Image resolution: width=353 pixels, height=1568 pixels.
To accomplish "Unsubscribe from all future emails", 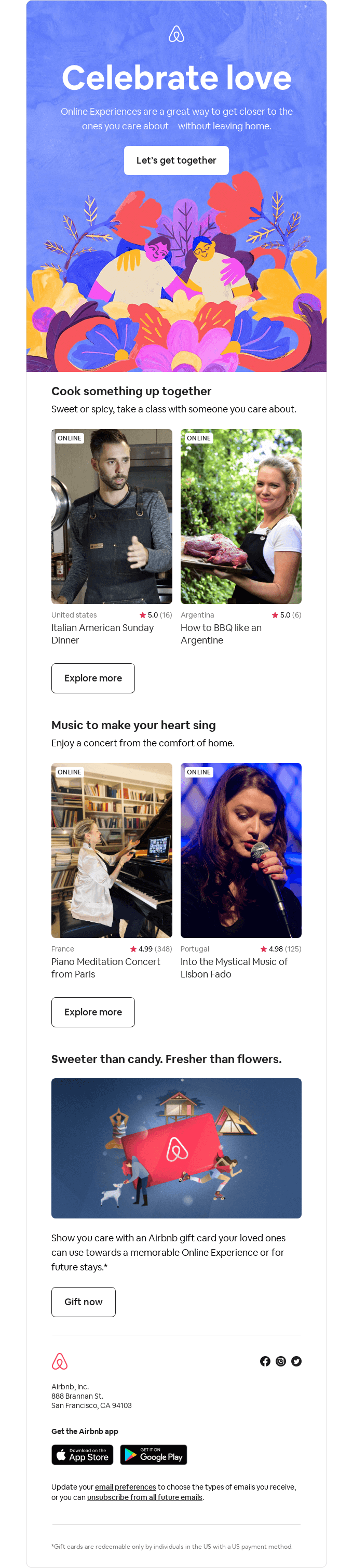I will click(x=145, y=1497).
